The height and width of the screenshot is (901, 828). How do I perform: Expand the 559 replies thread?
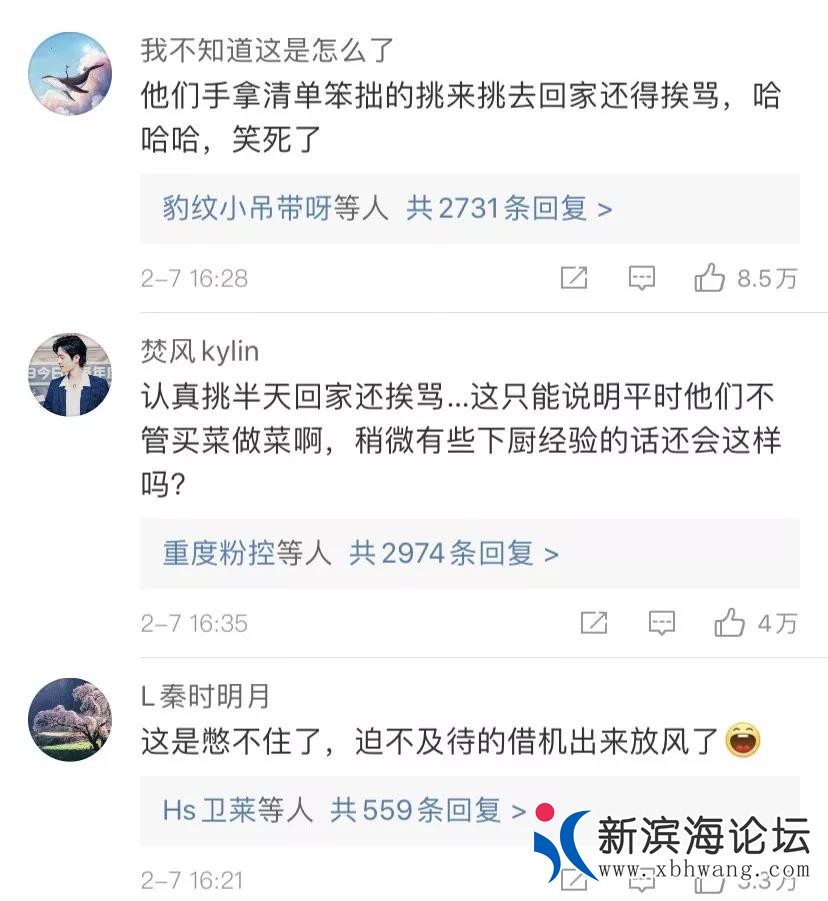[x=416, y=810]
